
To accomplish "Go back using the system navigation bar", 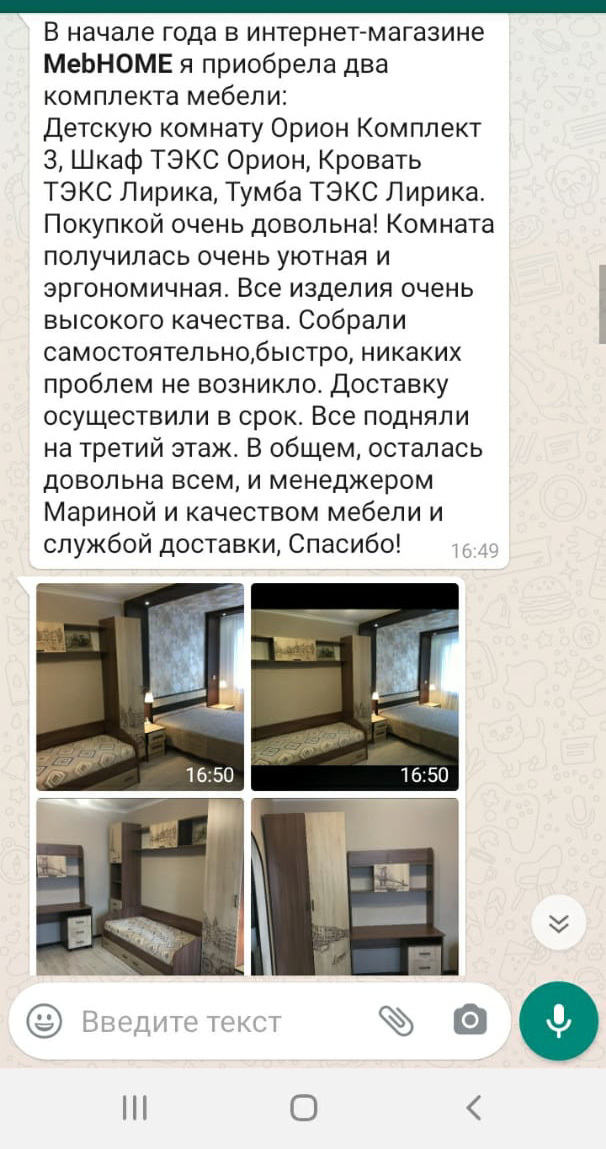I will click(474, 1107).
